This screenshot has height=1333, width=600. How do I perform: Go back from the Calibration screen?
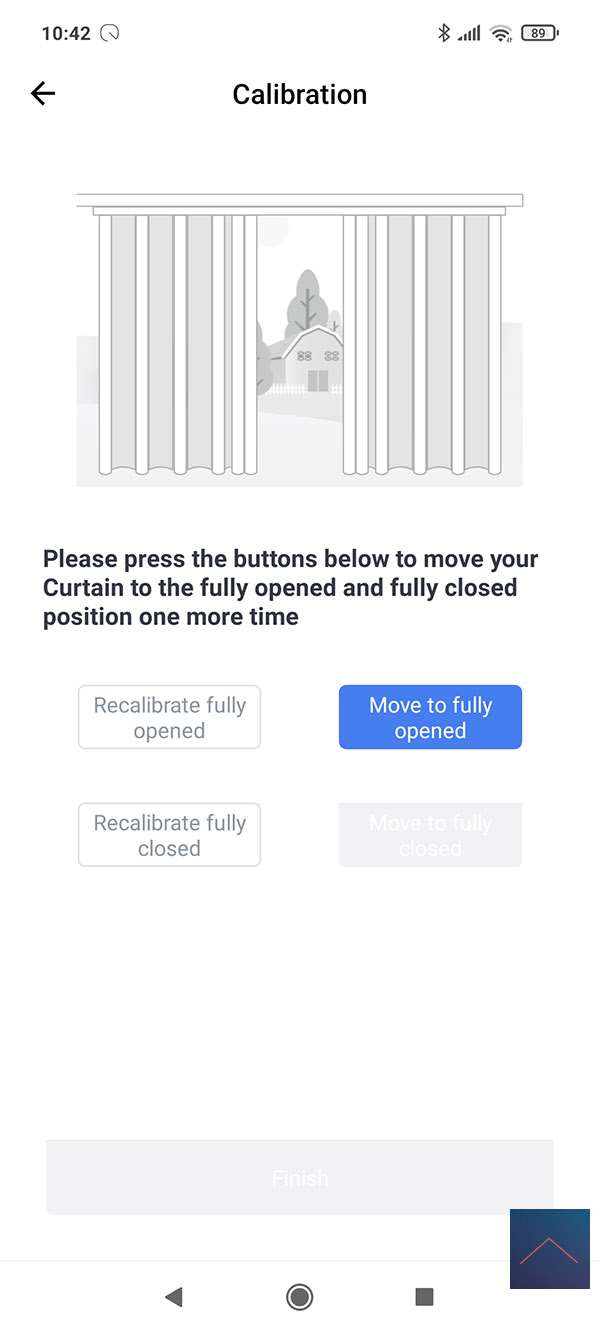point(43,94)
